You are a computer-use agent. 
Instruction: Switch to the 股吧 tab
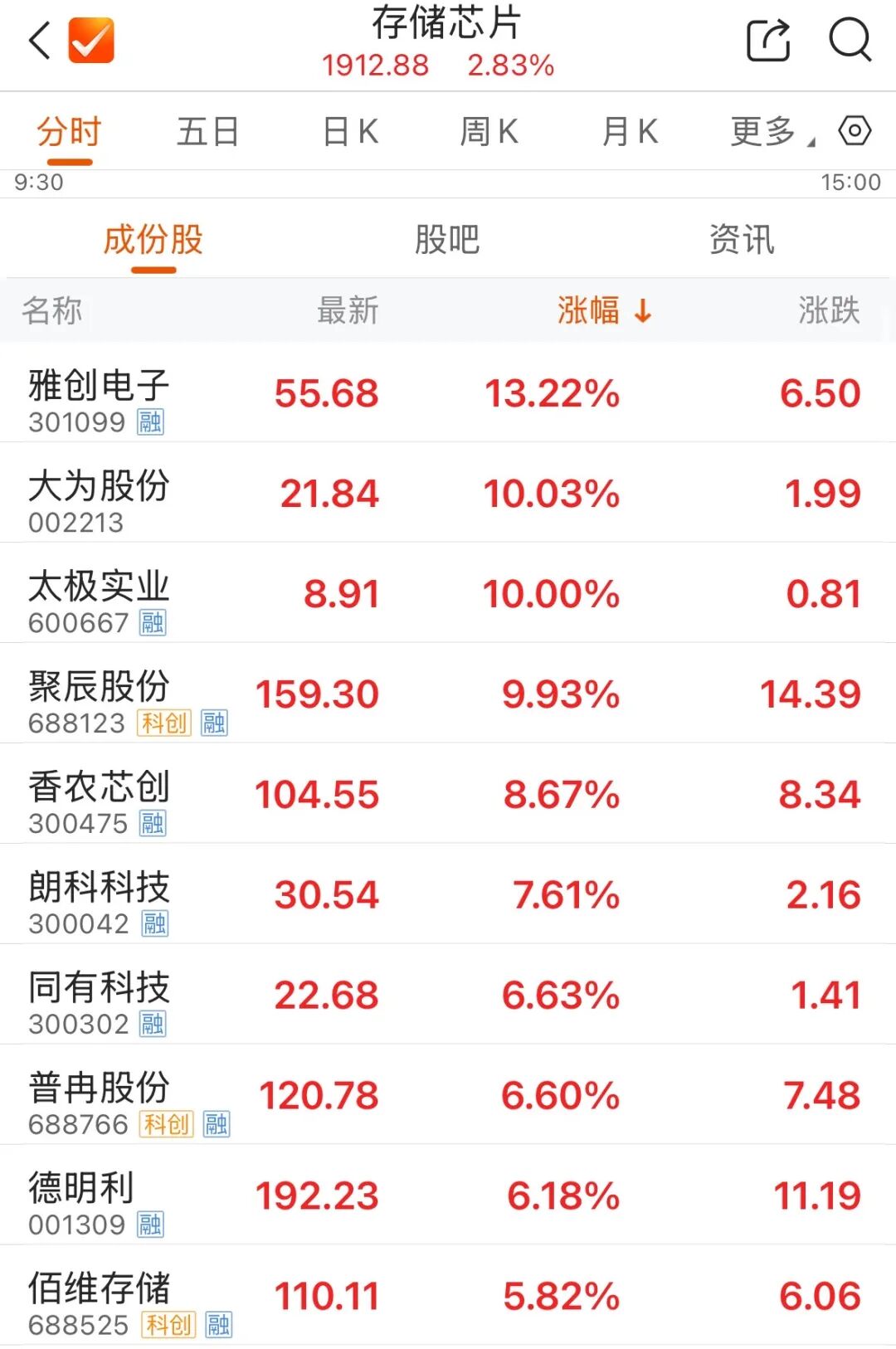[x=447, y=240]
